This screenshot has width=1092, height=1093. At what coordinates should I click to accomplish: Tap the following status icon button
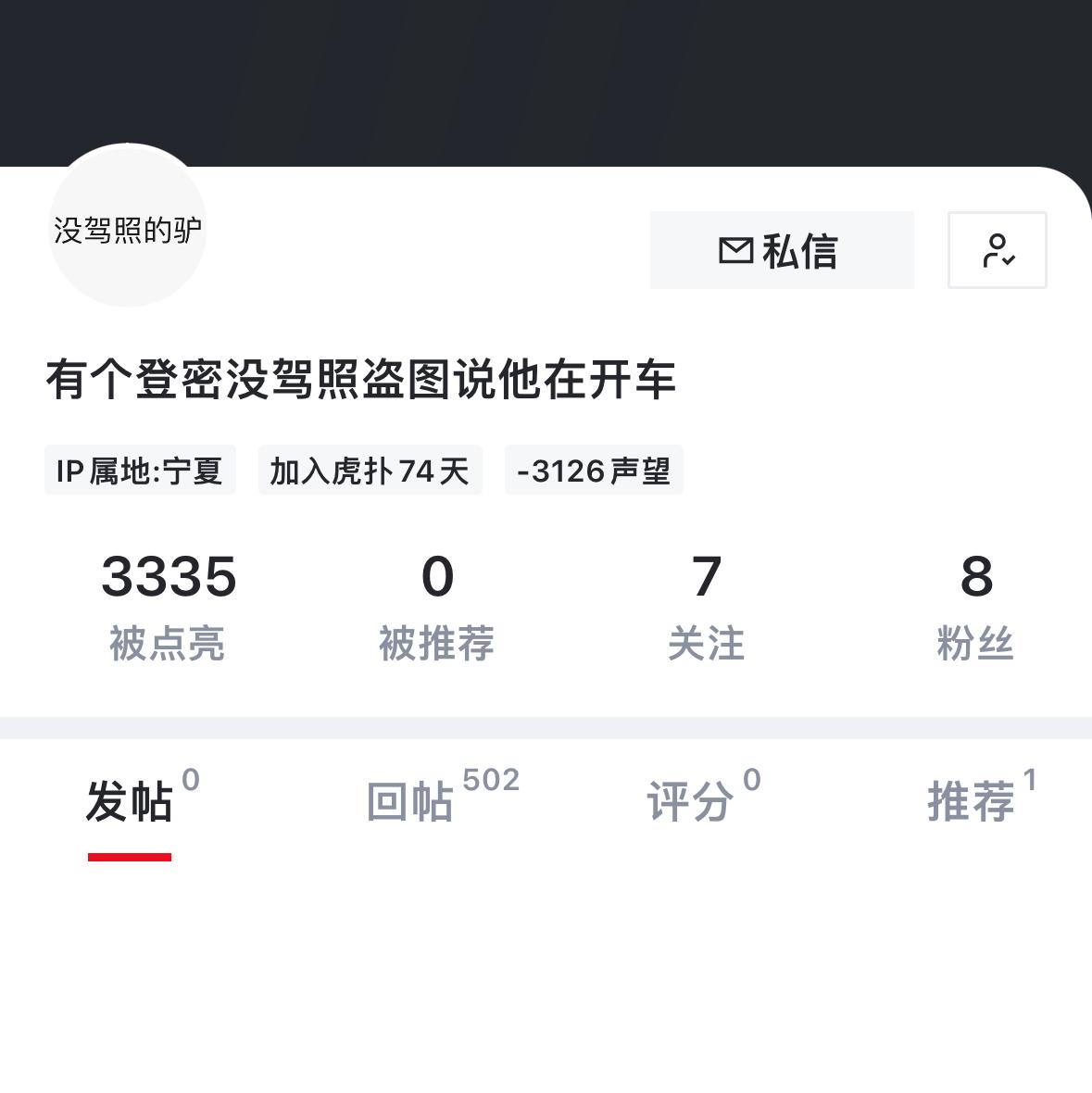(997, 250)
